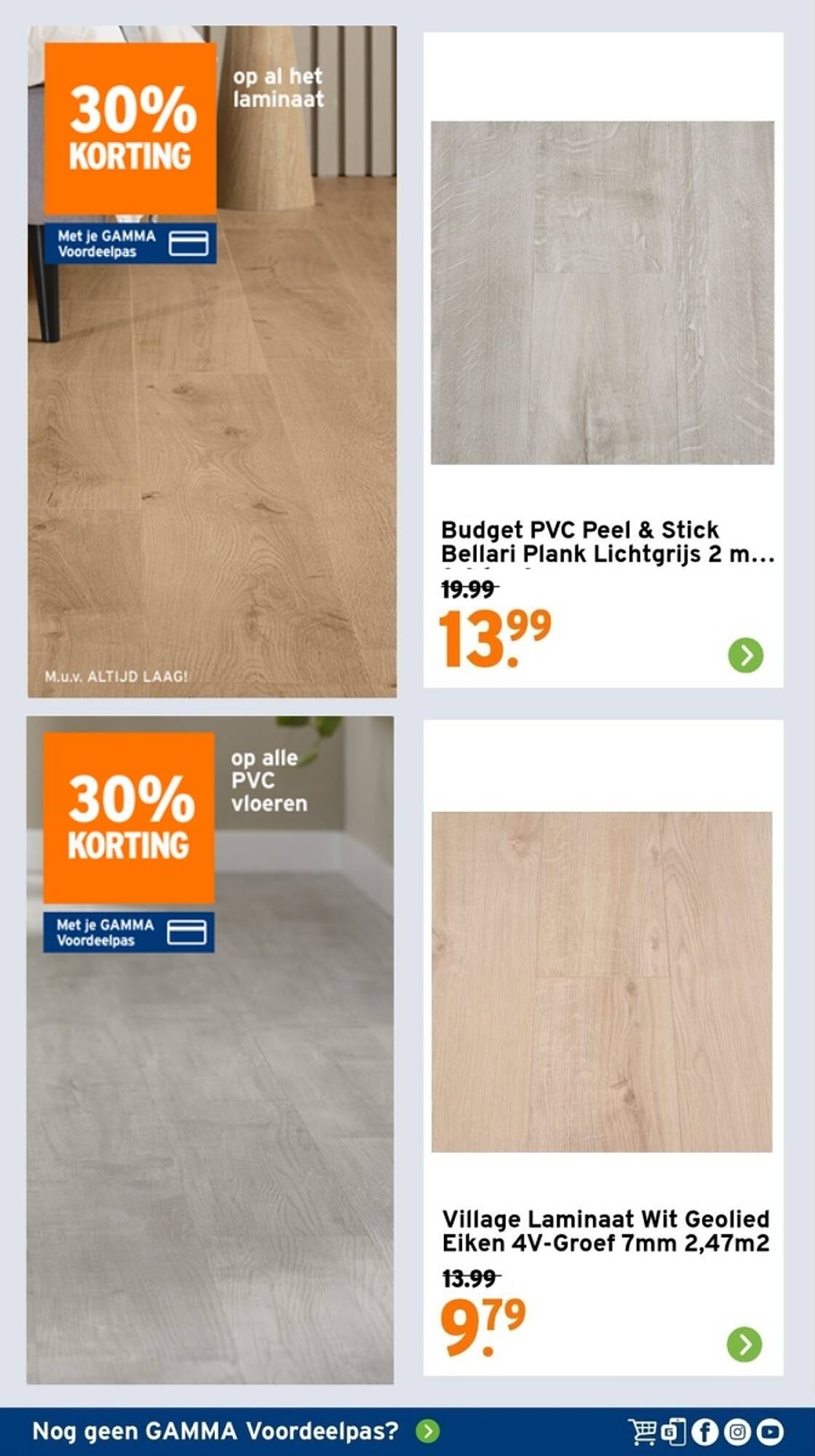Image resolution: width=815 pixels, height=1456 pixels.
Task: Open the shopping cart icon in footer
Action: [643, 1431]
